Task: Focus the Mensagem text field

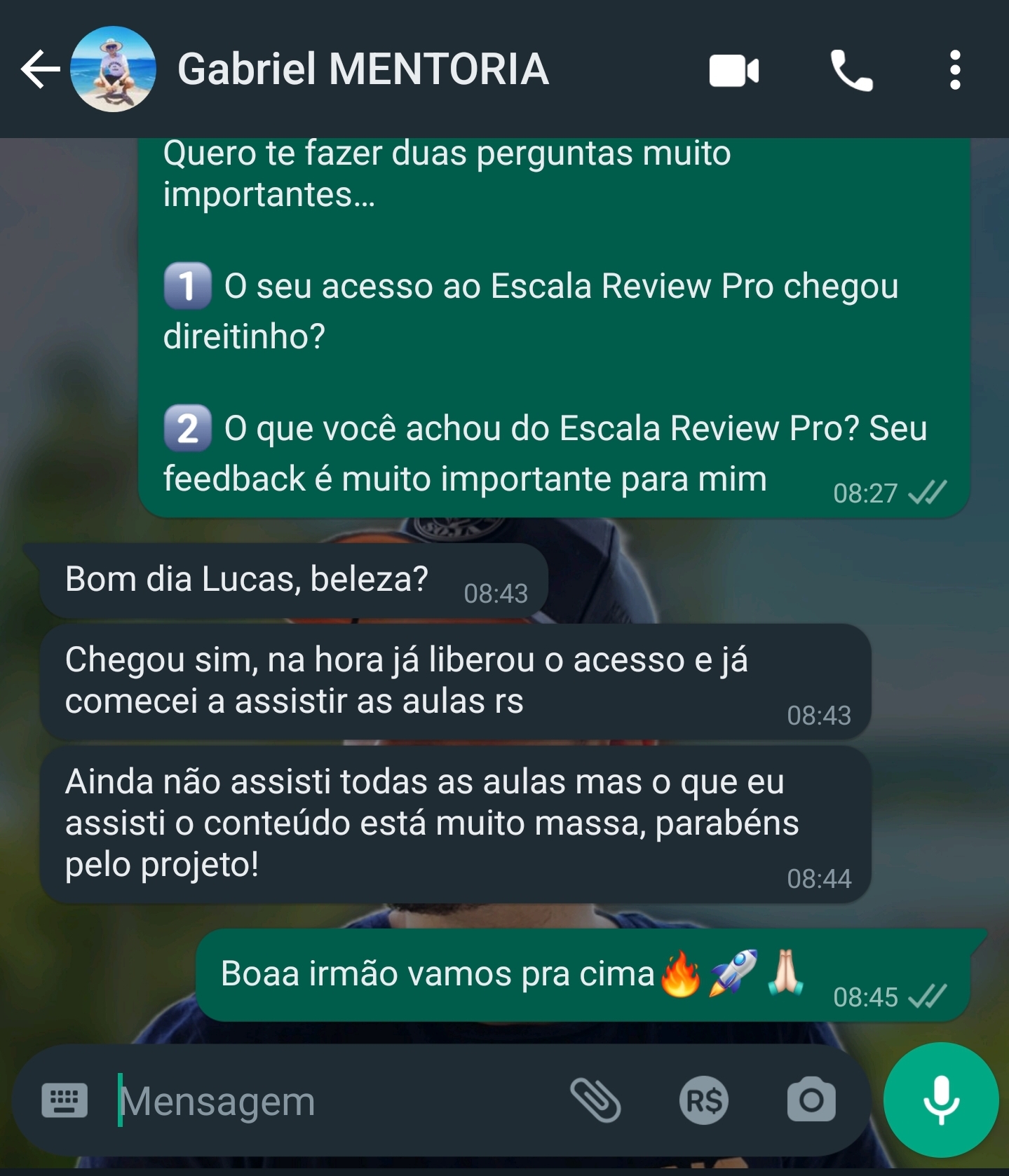Action: coord(337,1101)
